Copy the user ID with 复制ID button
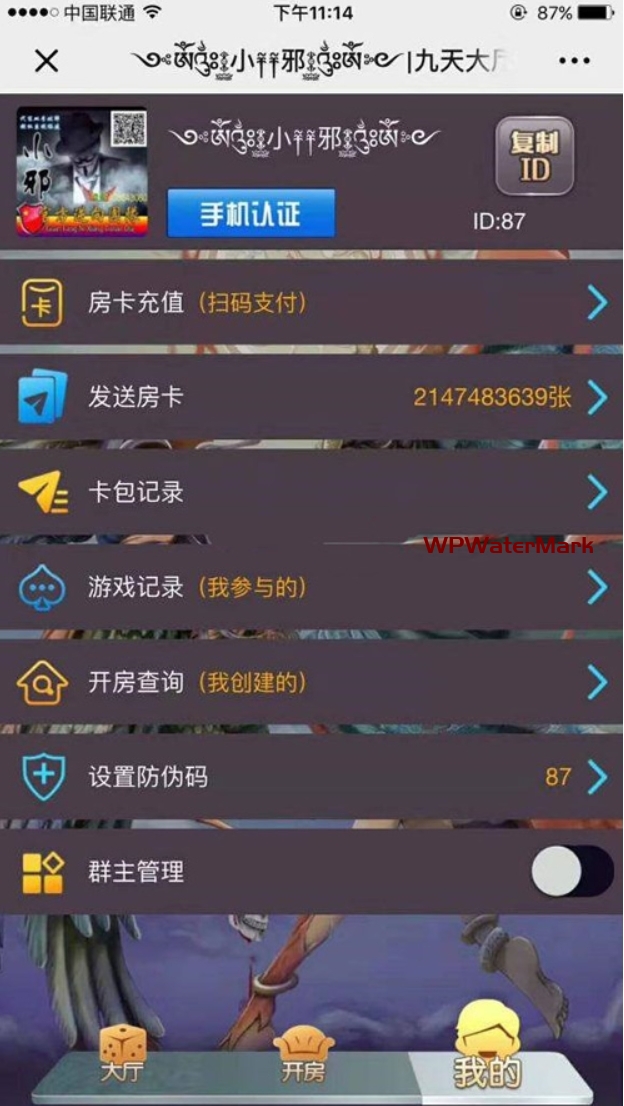The image size is (624, 1106). [x=534, y=156]
